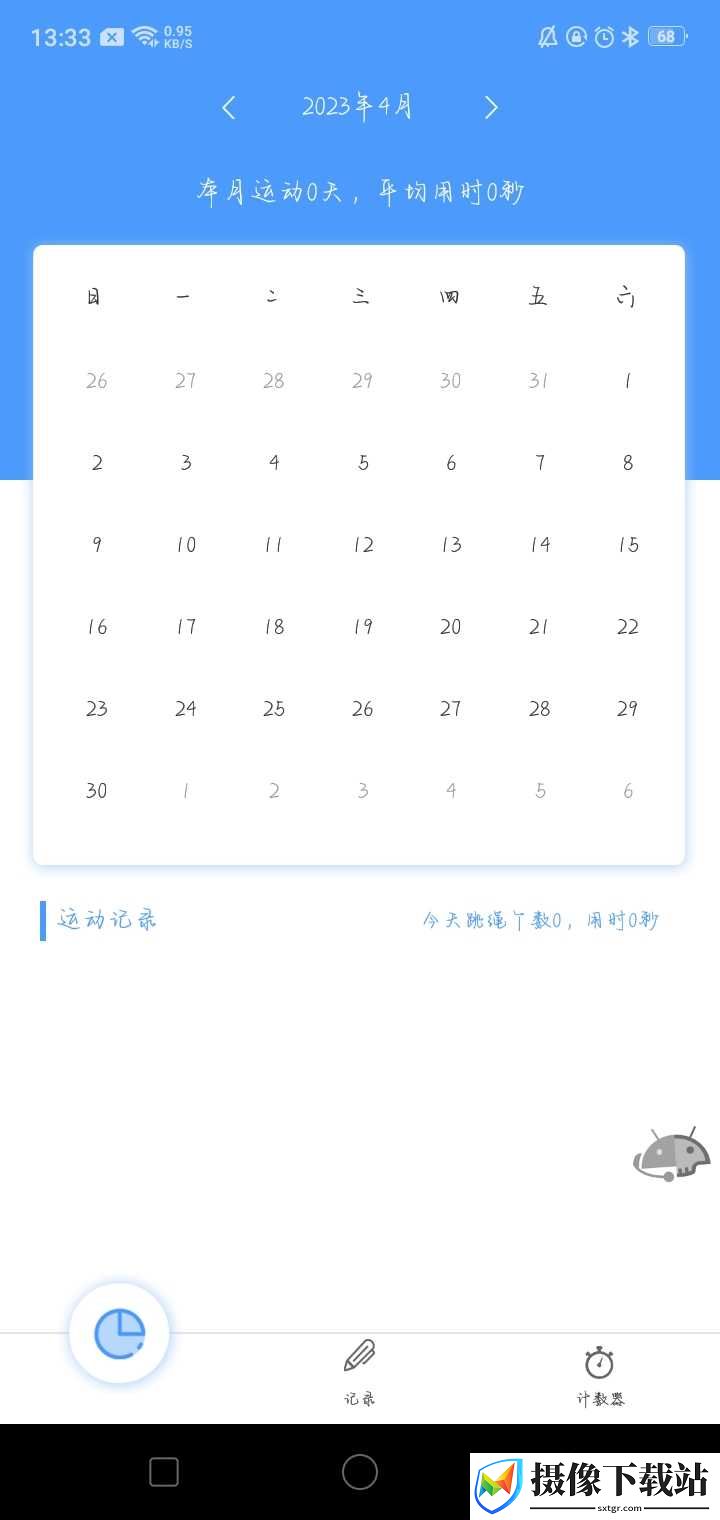Switch to the 记录 tab
Screen dimensions: 720x1520
point(360,1375)
